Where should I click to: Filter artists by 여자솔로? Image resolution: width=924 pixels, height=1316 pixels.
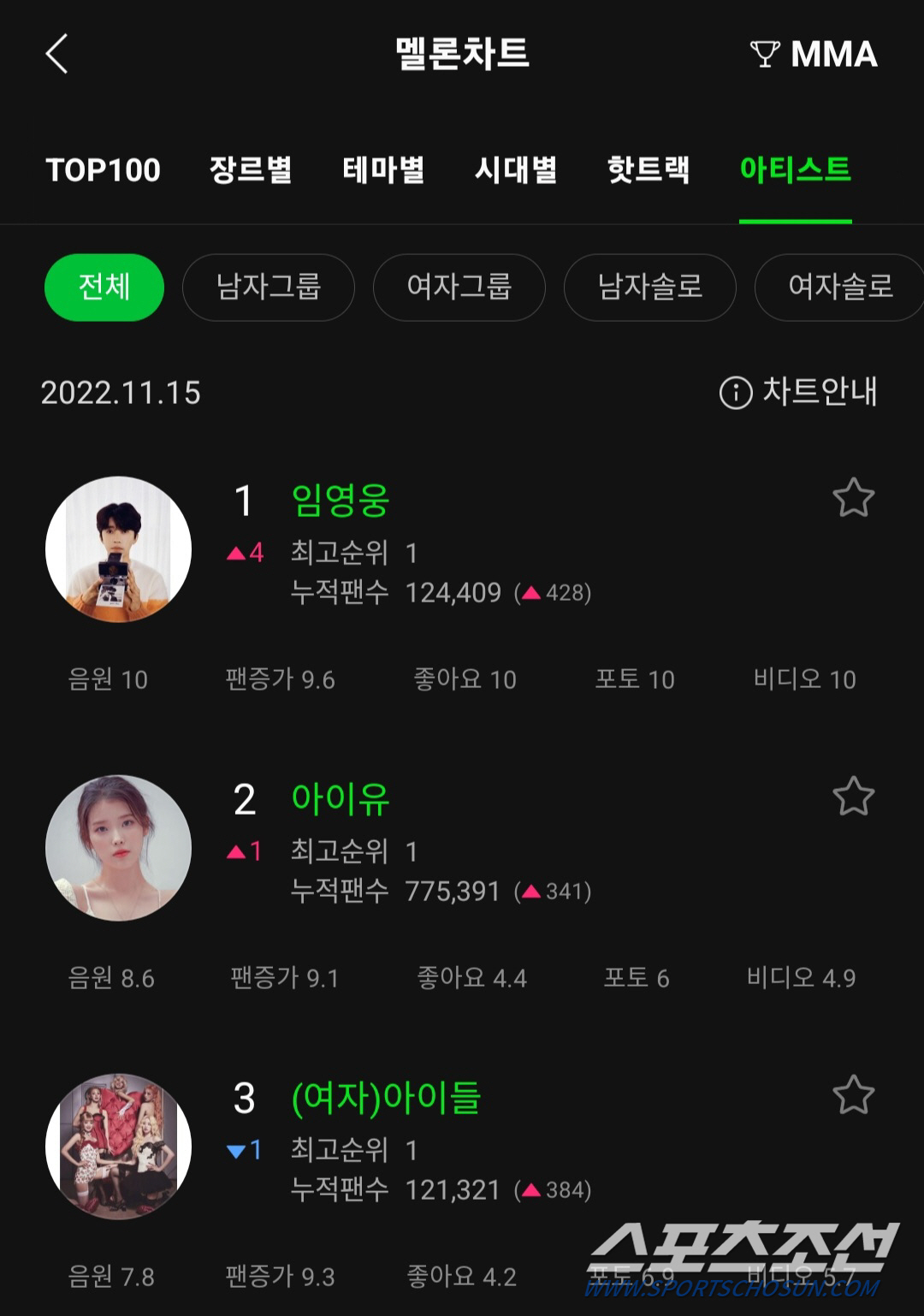(x=839, y=288)
